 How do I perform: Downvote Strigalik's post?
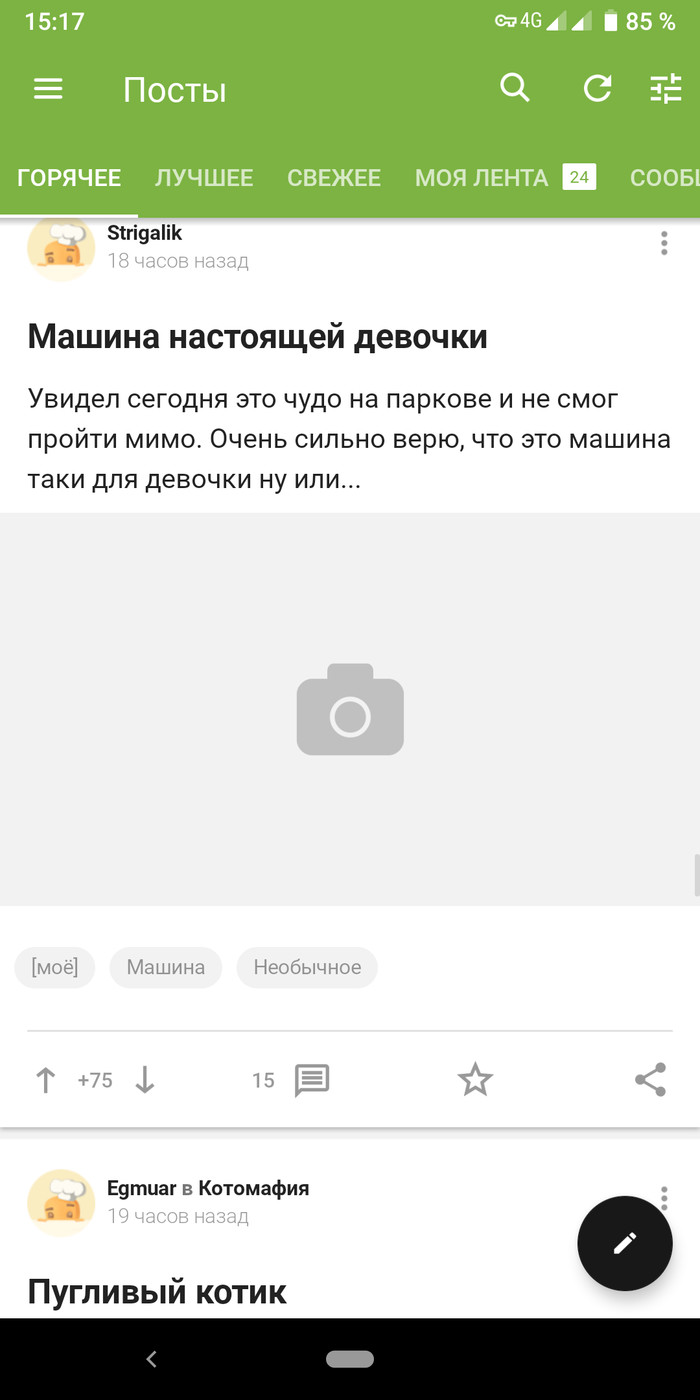point(145,1080)
